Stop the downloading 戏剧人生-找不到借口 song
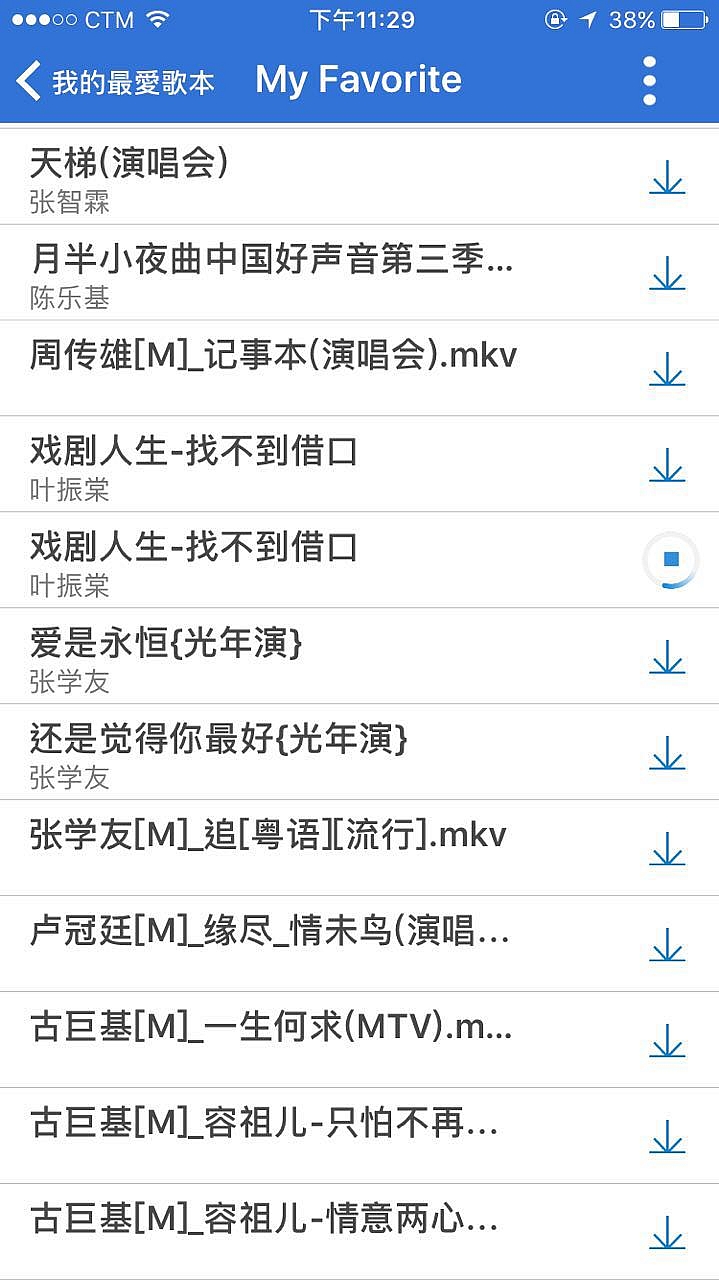 (671, 560)
